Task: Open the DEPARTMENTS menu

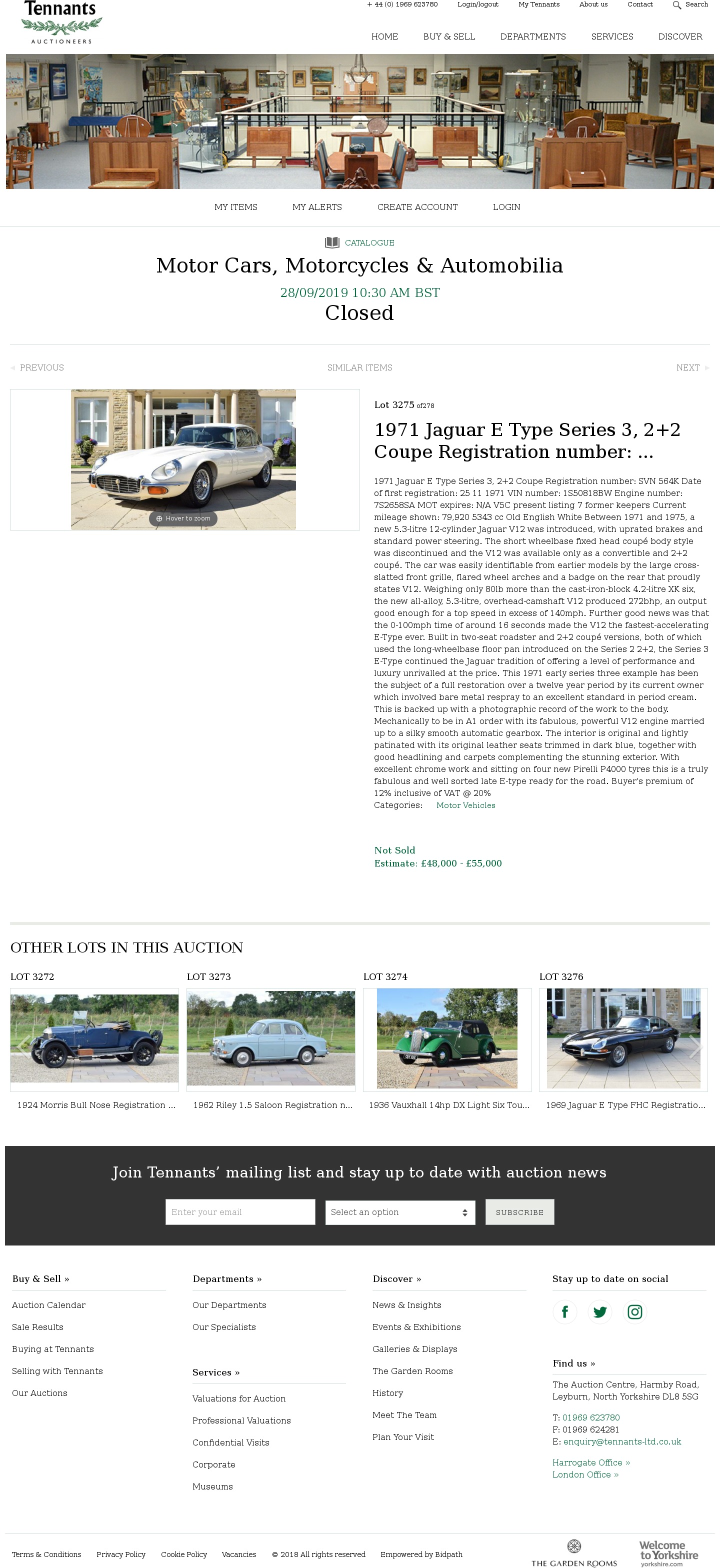Action: [x=532, y=36]
